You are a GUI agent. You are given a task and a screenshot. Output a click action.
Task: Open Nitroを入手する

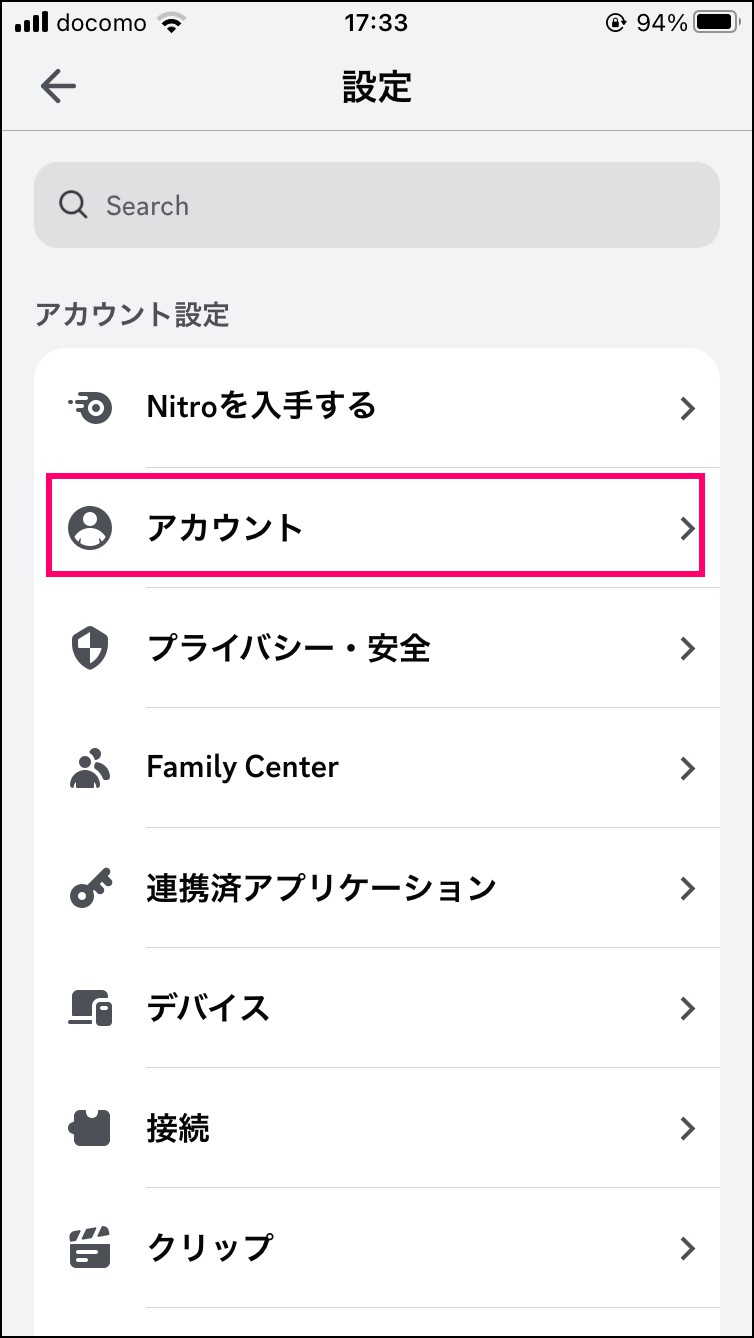tap(377, 408)
